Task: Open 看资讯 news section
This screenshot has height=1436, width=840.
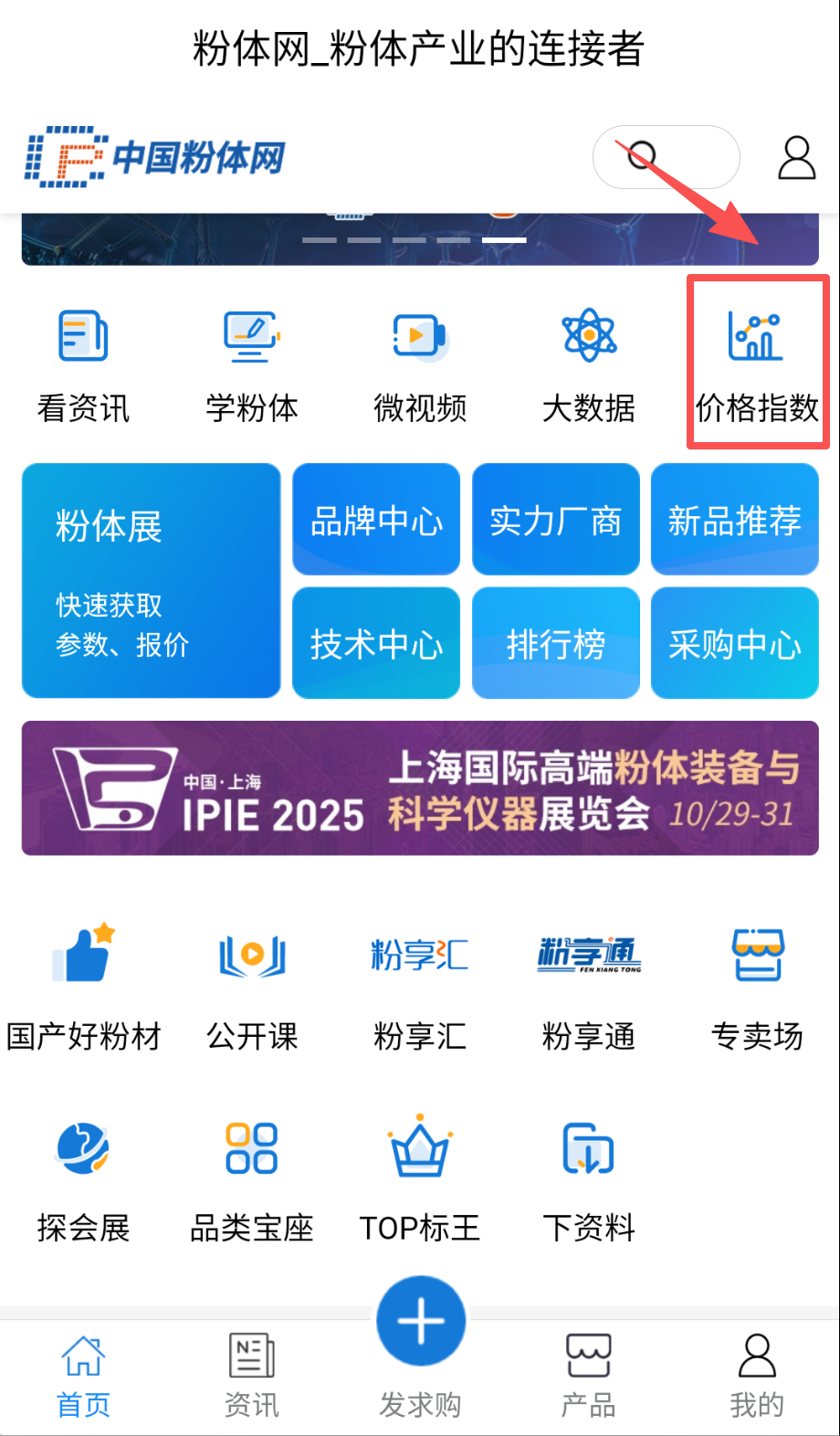Action: pos(83,363)
